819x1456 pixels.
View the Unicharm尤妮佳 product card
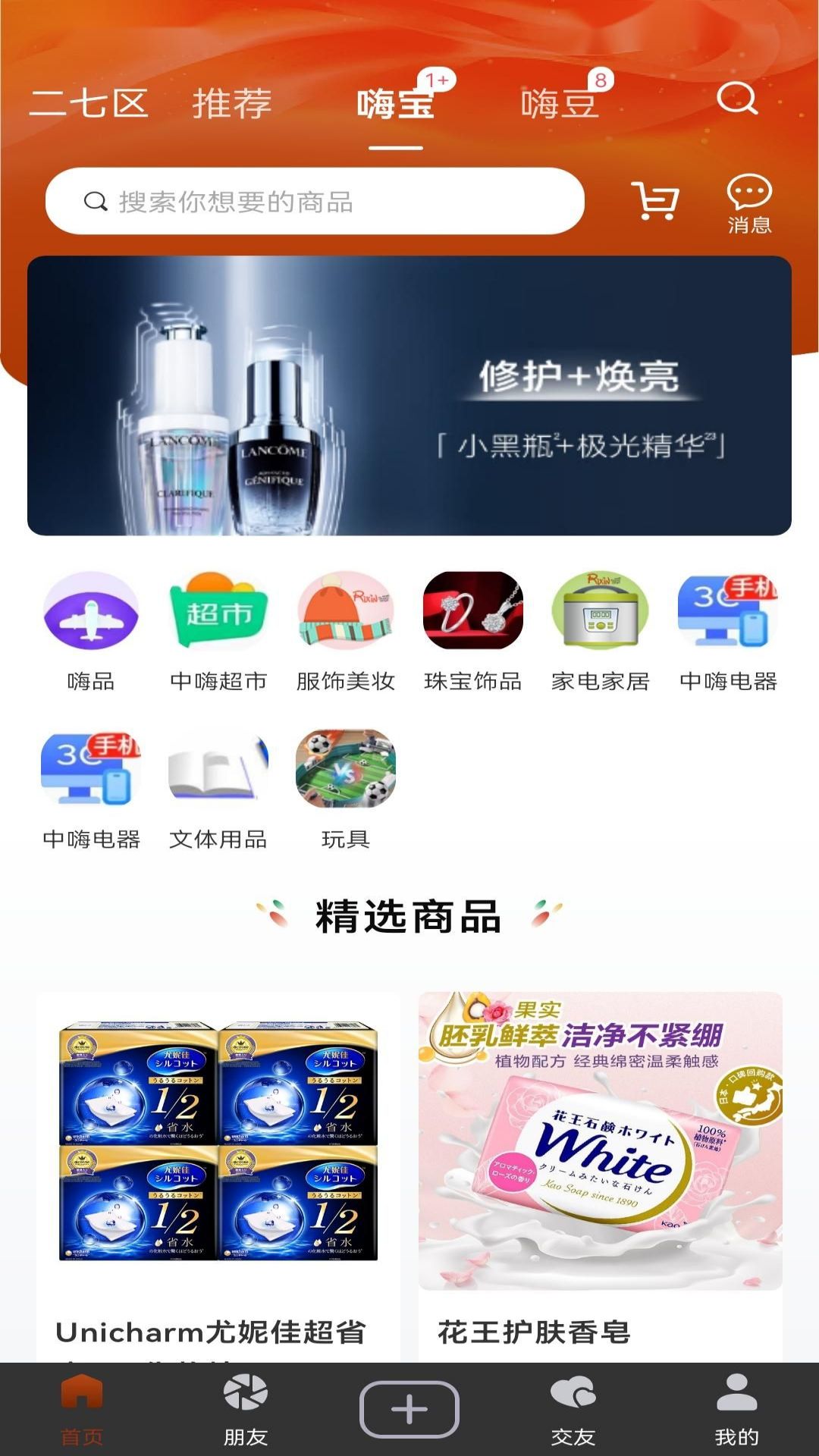click(x=218, y=1175)
